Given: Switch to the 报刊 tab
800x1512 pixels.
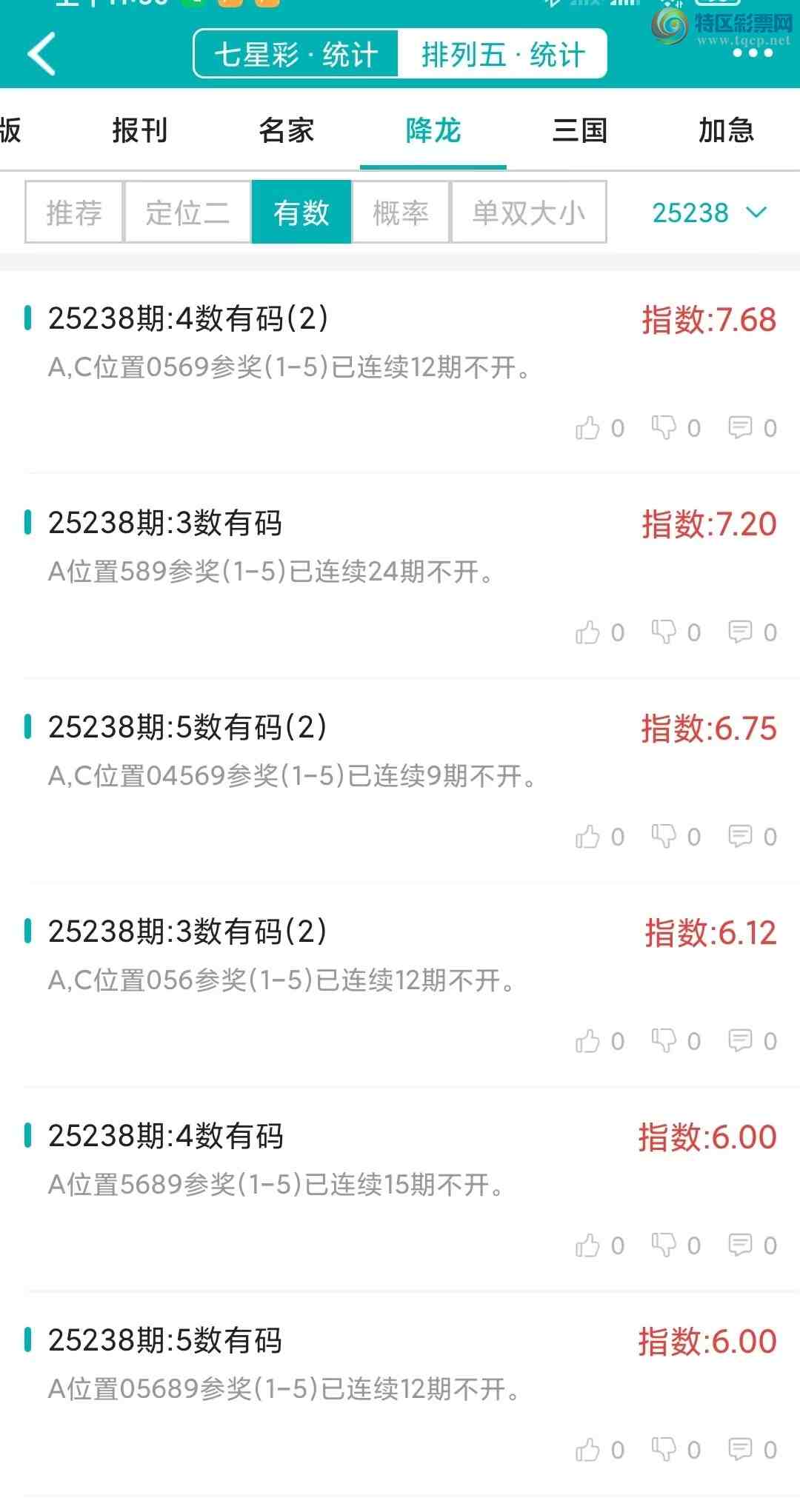Looking at the screenshot, I should coord(139,130).
